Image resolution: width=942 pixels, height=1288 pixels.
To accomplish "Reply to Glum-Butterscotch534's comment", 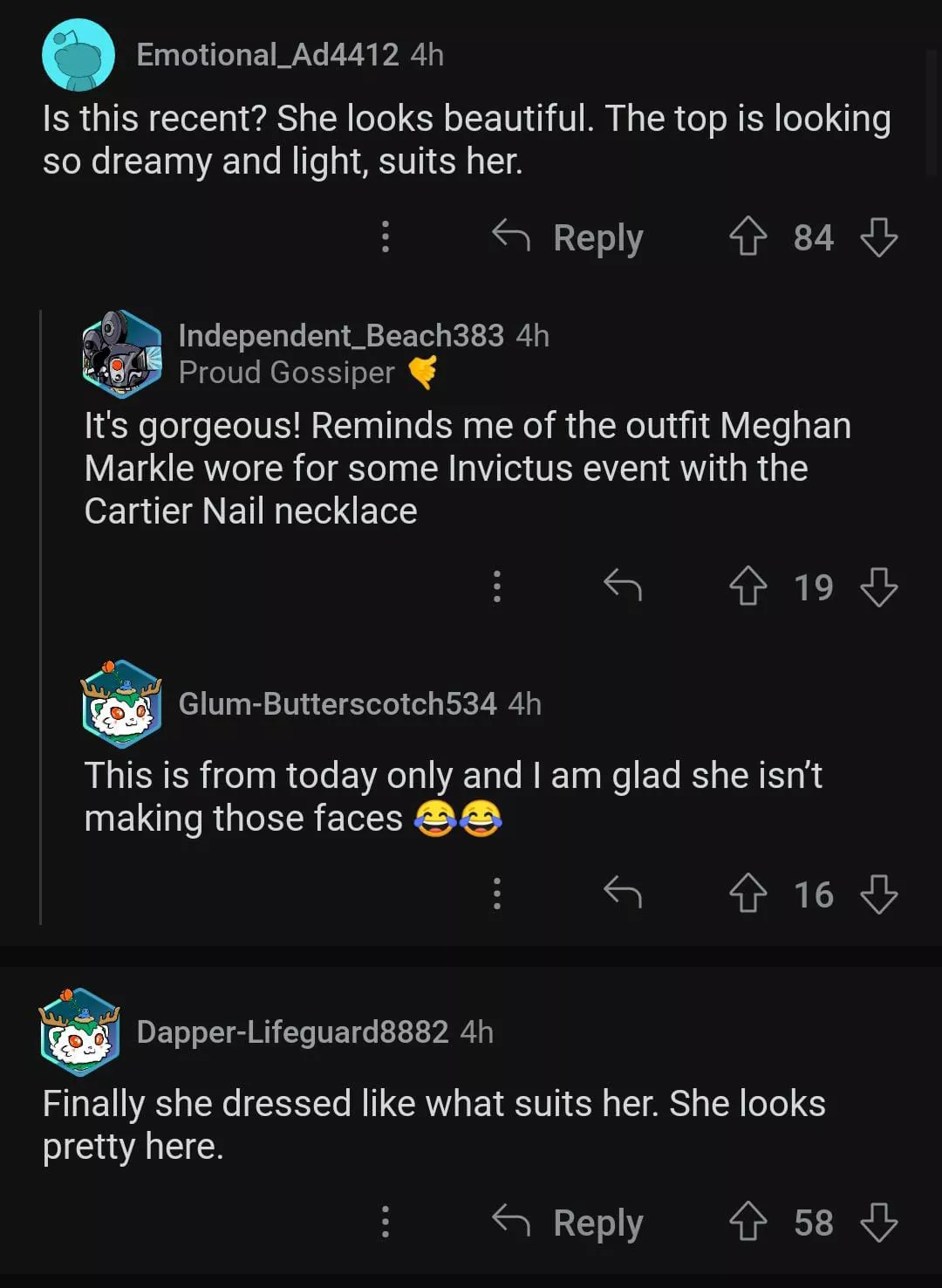I will pos(623,894).
